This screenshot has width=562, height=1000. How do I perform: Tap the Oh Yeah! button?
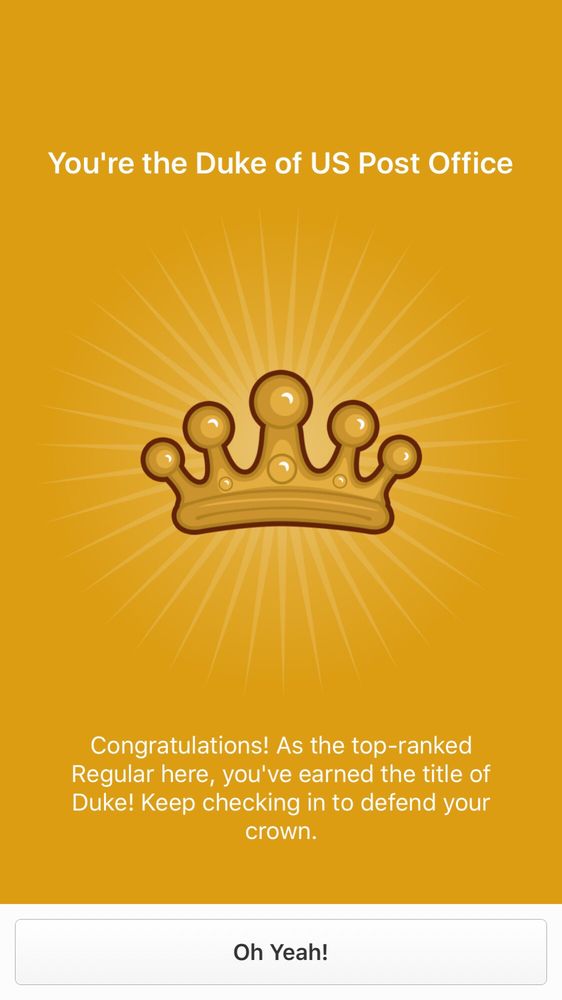tap(281, 952)
